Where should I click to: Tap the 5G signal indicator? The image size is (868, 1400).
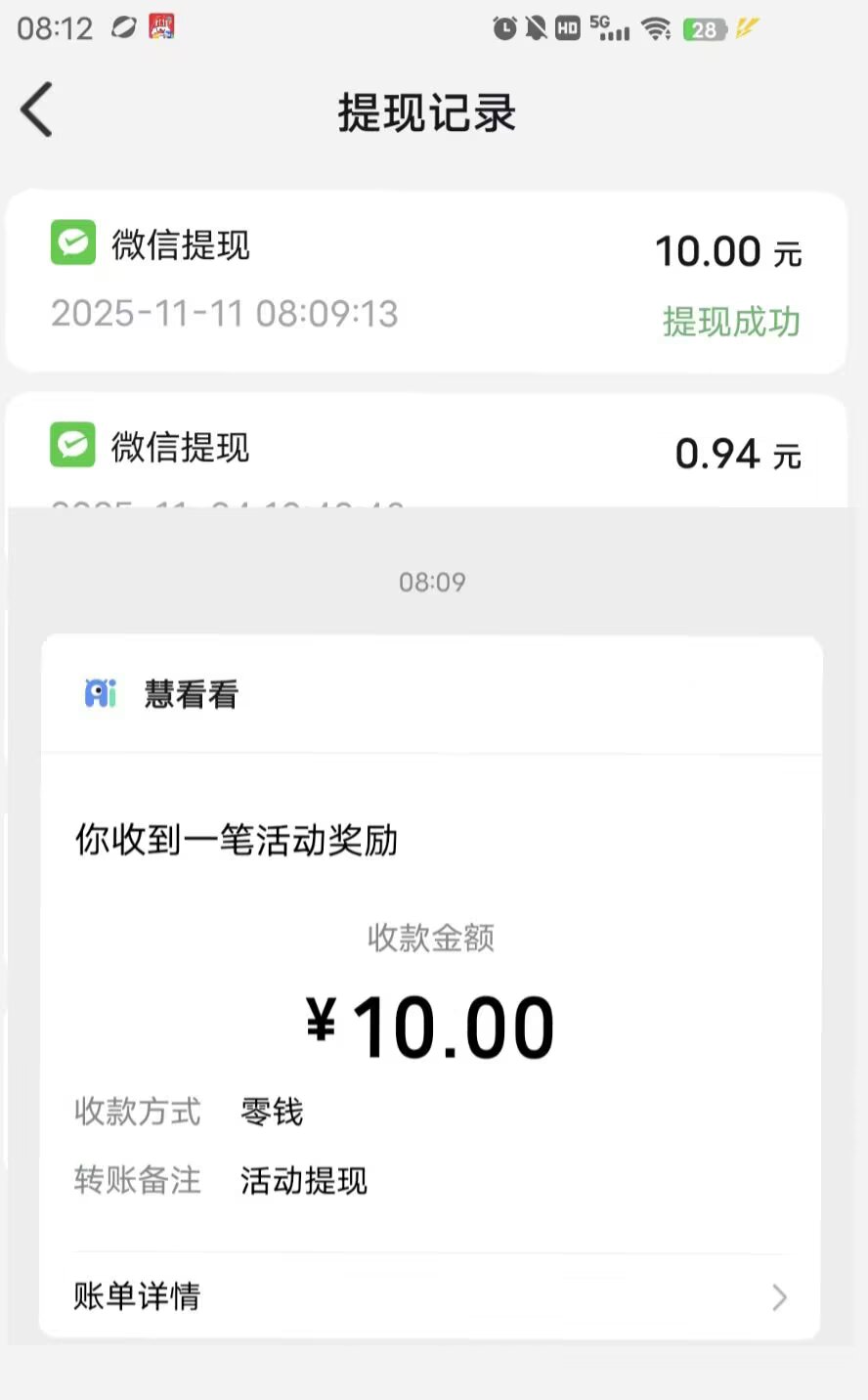pyautogui.click(x=608, y=28)
